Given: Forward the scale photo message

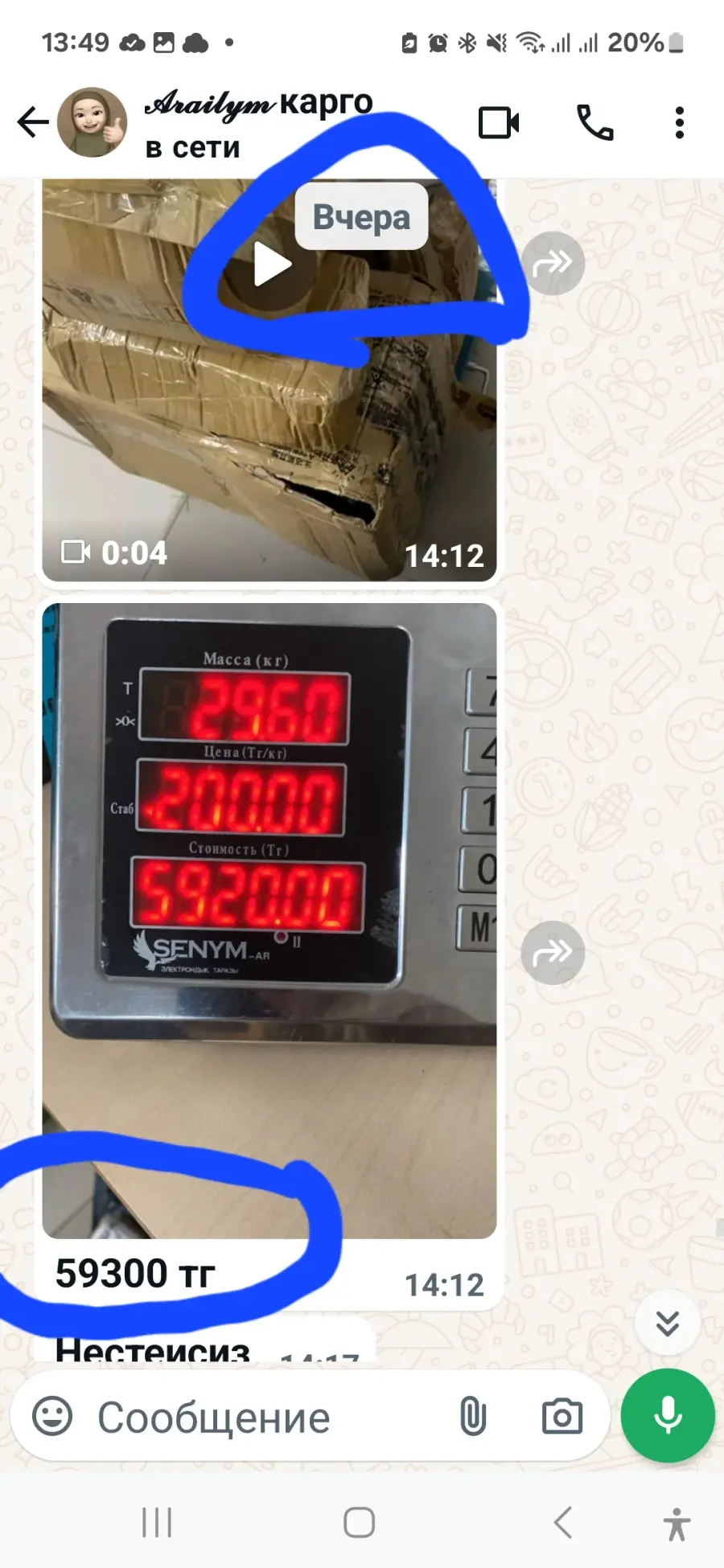Looking at the screenshot, I should [553, 953].
